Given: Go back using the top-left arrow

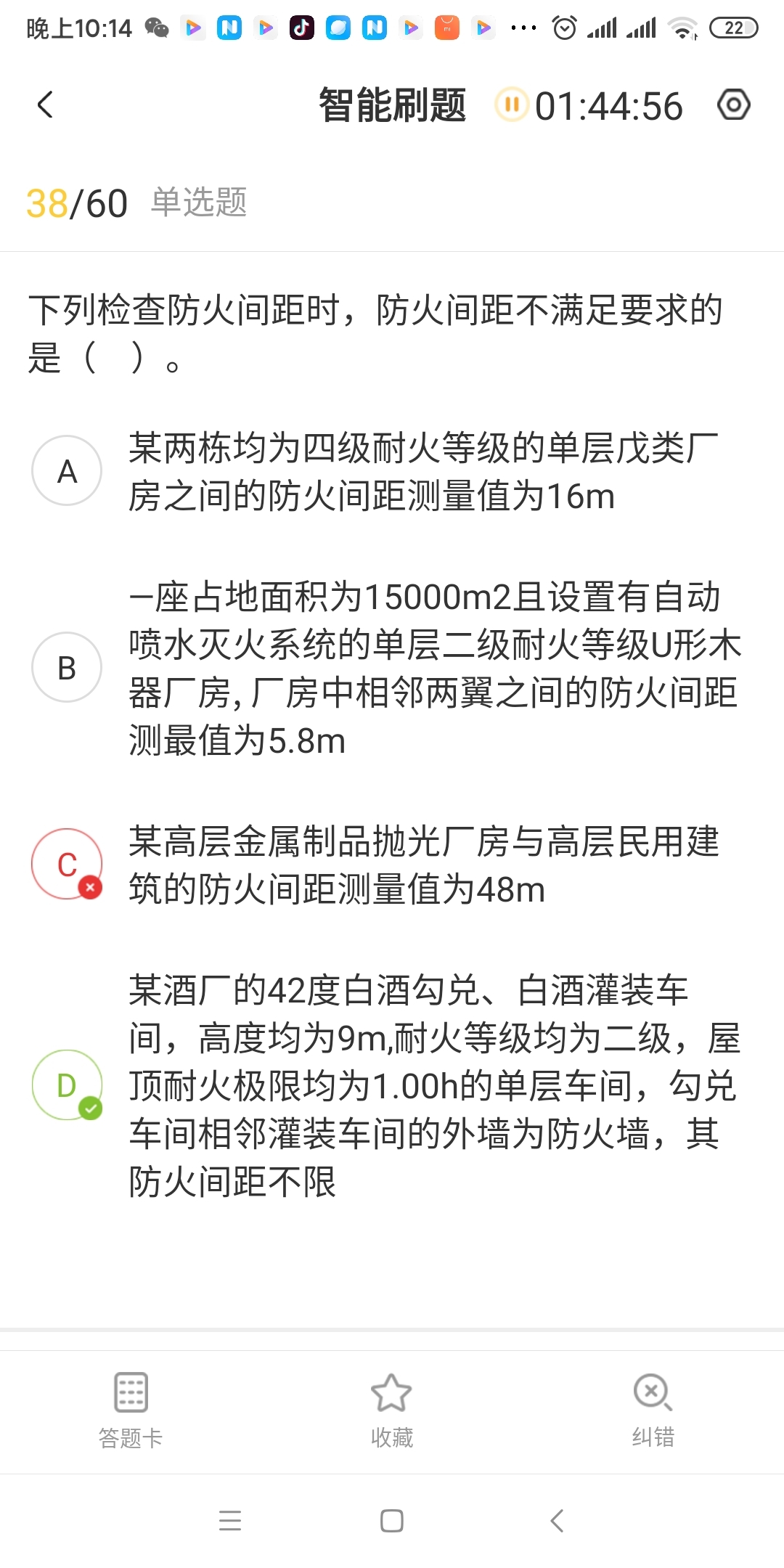Looking at the screenshot, I should pyautogui.click(x=45, y=105).
